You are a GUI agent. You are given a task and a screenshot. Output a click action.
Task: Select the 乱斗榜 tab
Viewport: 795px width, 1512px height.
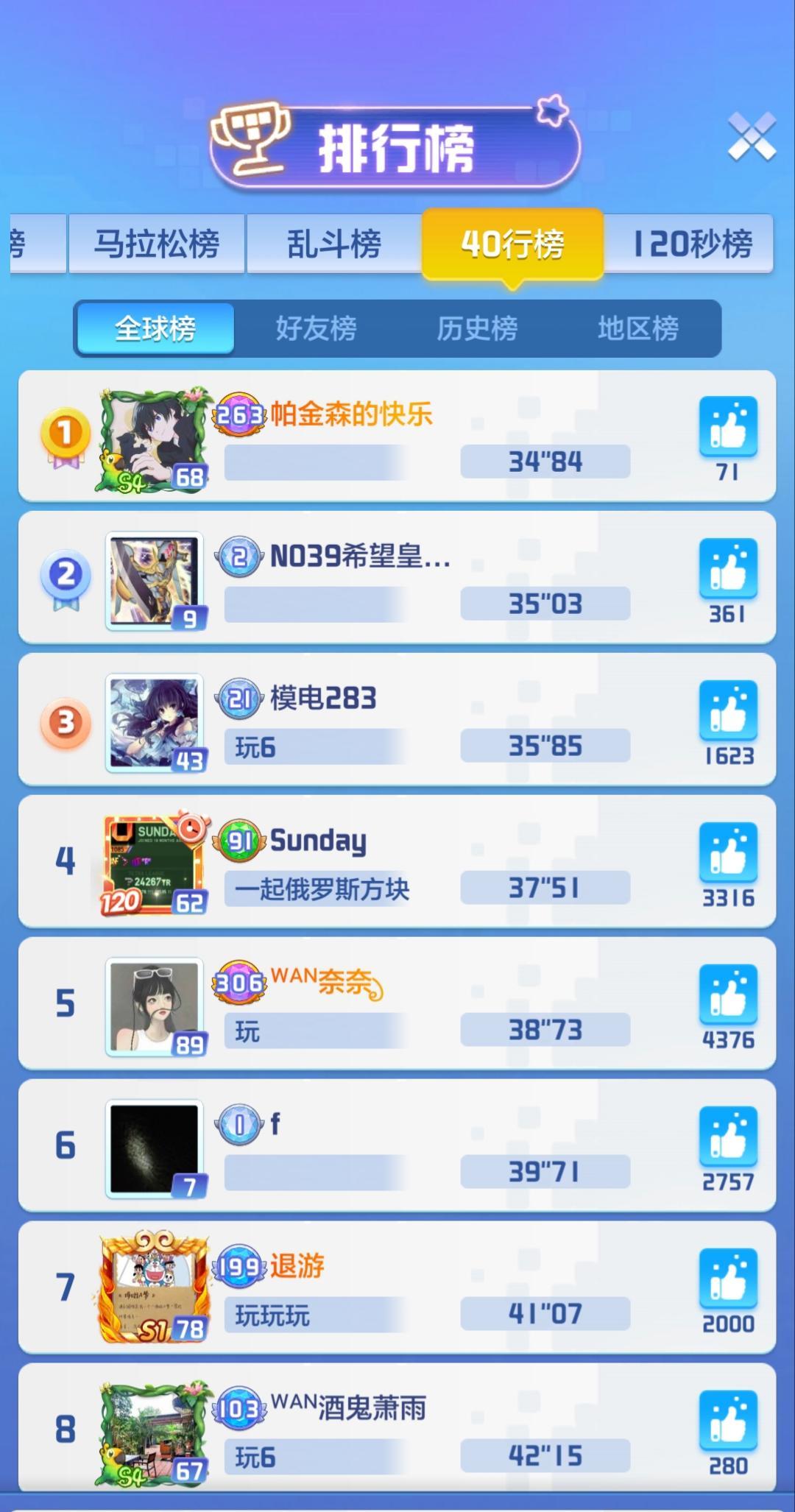(x=331, y=243)
